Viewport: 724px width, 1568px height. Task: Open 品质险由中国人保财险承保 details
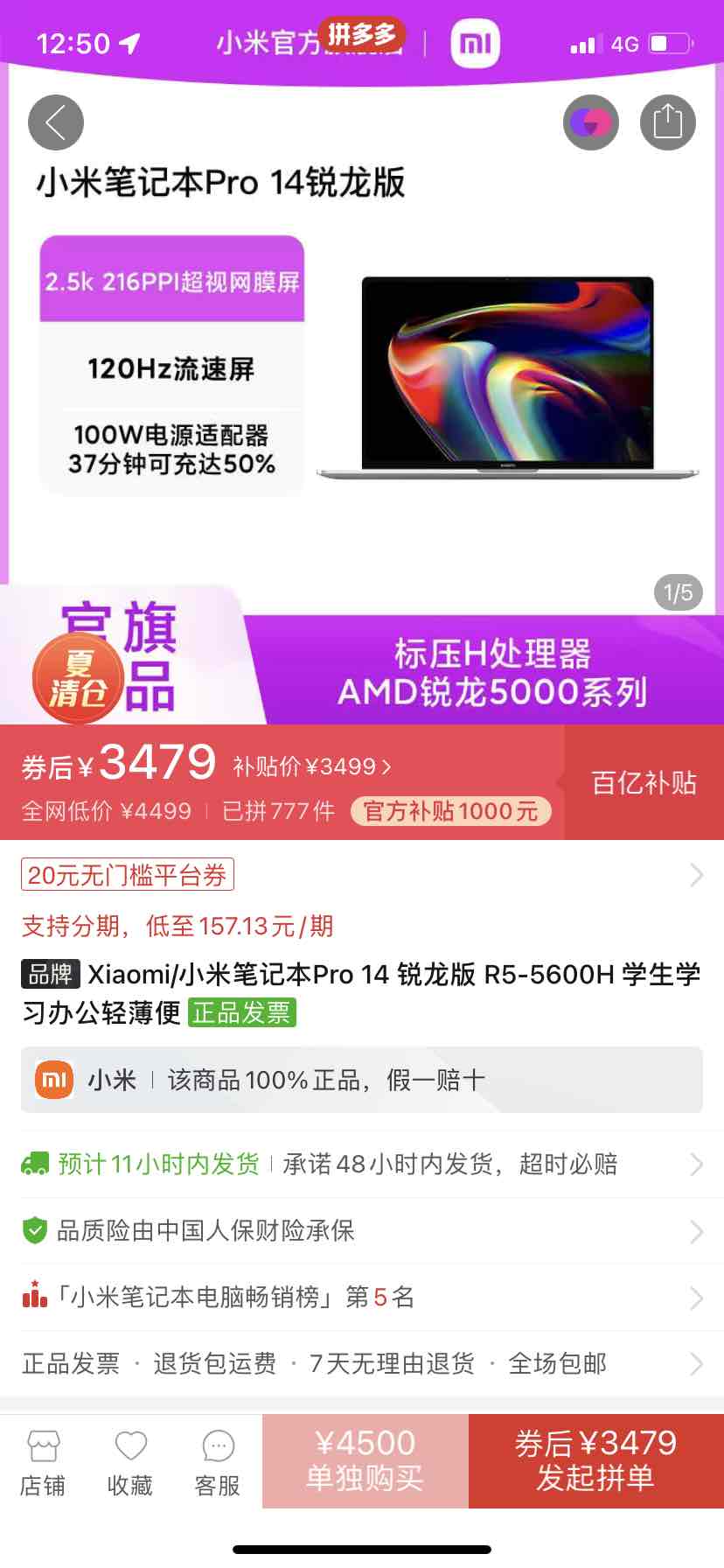(362, 1231)
